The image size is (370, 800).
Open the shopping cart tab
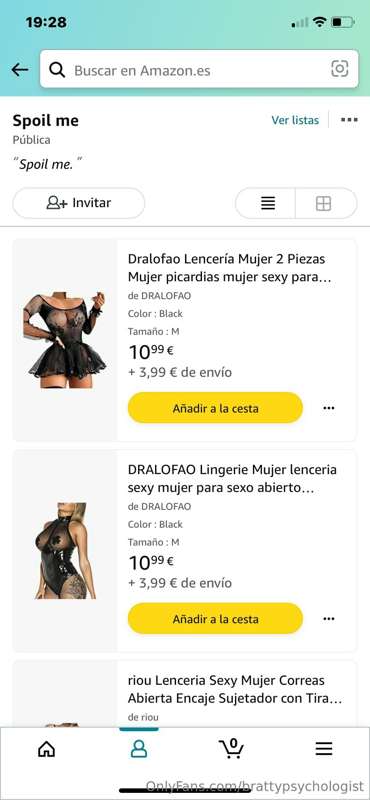click(x=231, y=748)
